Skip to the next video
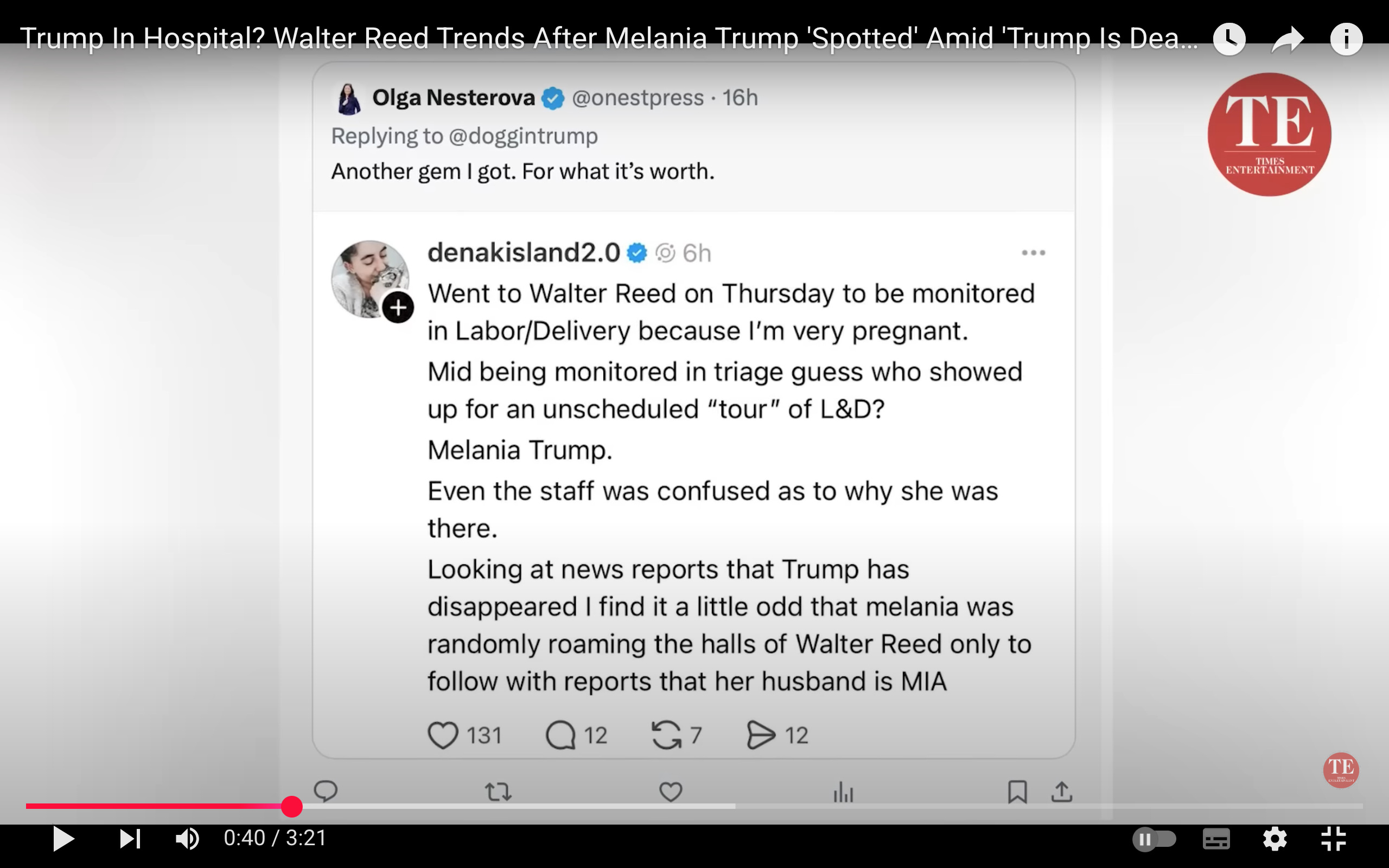 (130, 839)
